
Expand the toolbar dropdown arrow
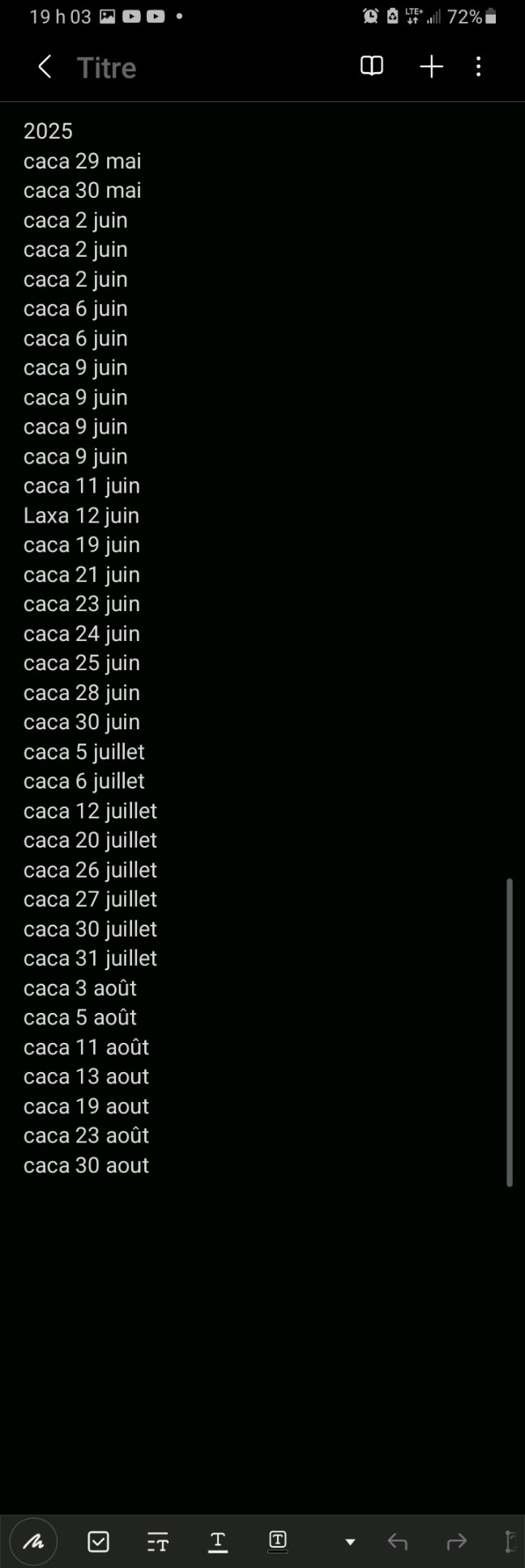pos(350,1541)
